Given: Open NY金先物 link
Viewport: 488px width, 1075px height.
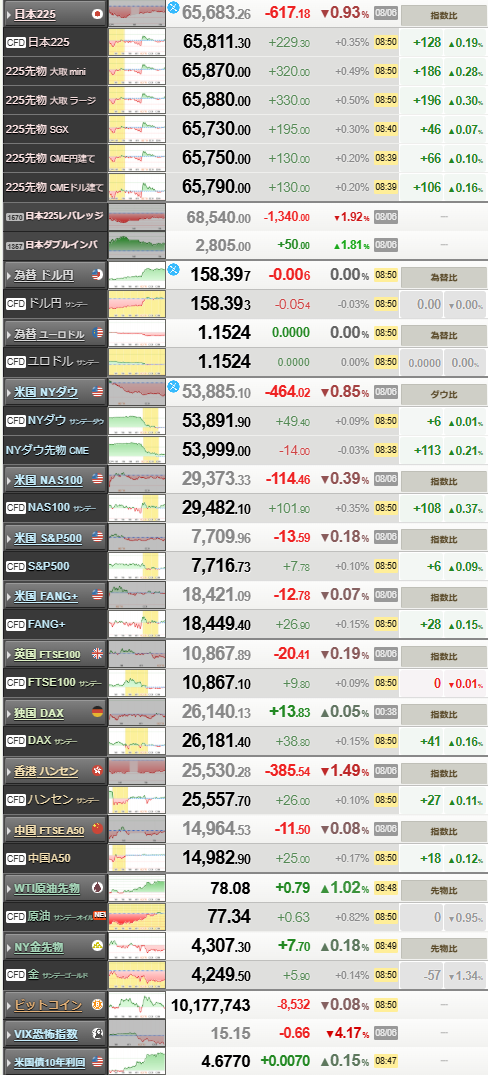Looking at the screenshot, I should tap(39, 947).
